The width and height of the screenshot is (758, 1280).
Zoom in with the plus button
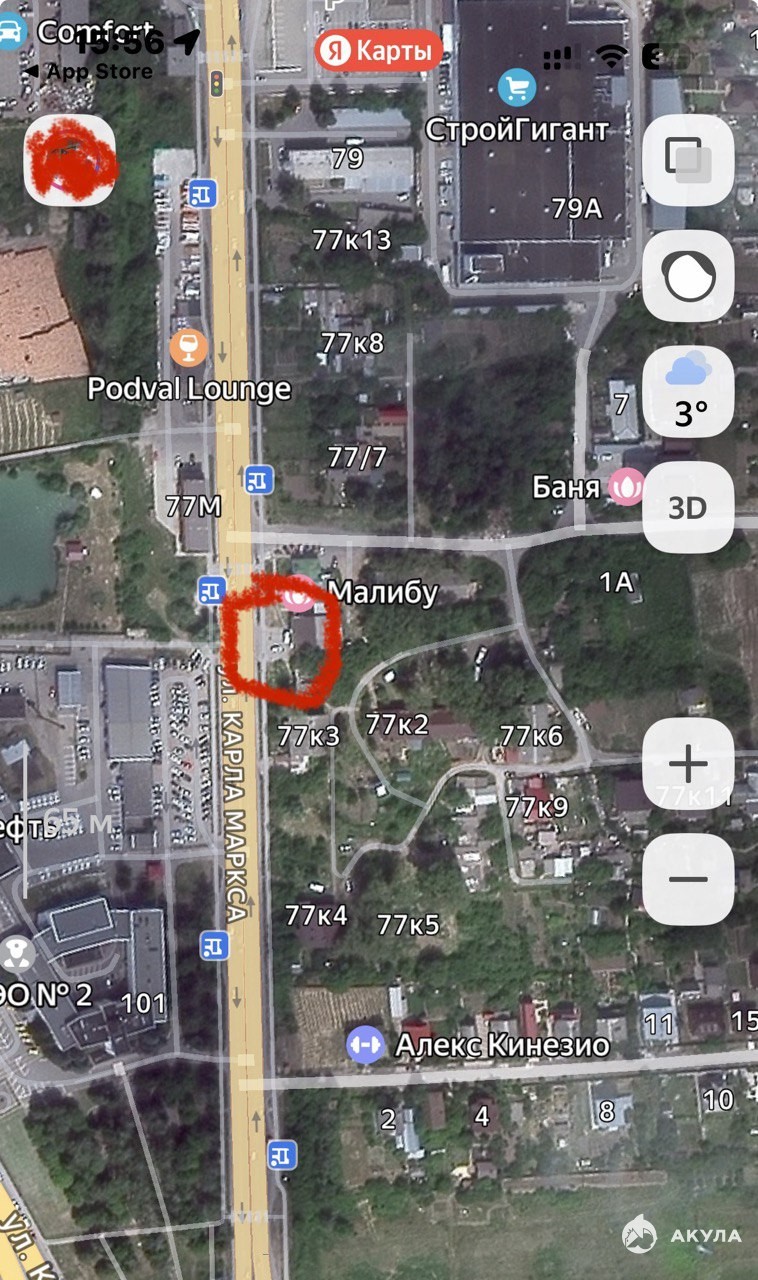(688, 765)
